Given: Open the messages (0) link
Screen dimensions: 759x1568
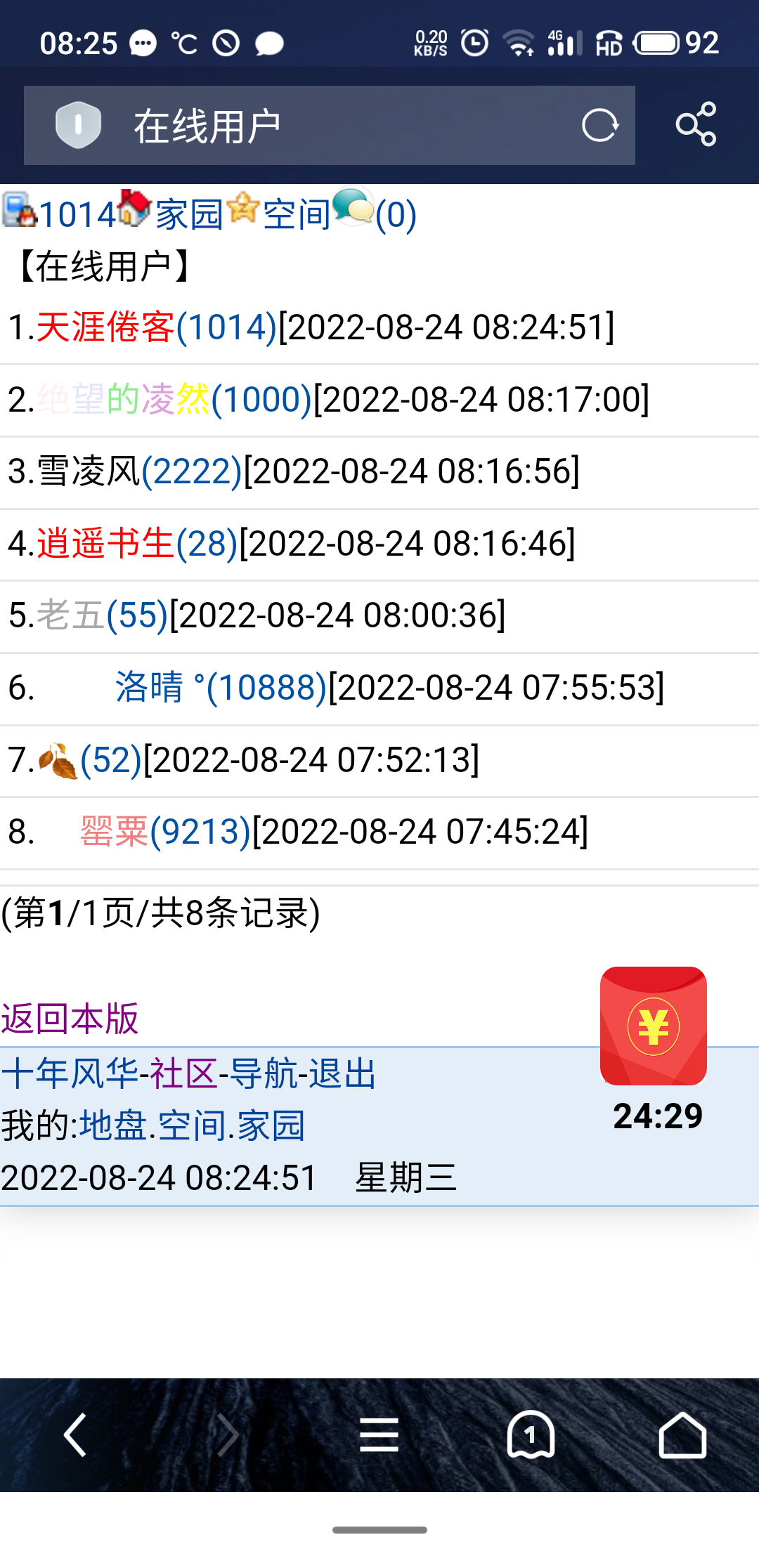Looking at the screenshot, I should [x=395, y=214].
